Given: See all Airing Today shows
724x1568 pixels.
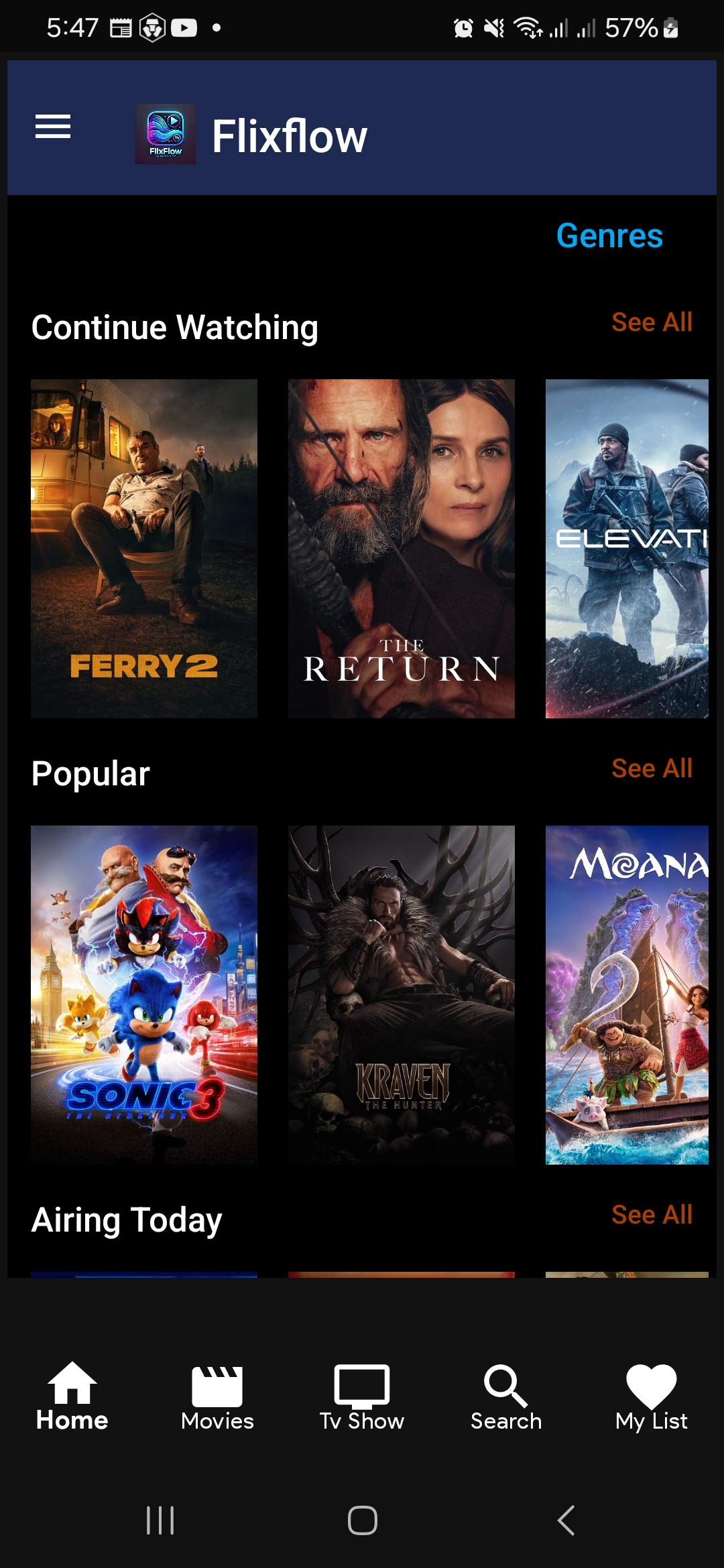Looking at the screenshot, I should (x=651, y=1215).
